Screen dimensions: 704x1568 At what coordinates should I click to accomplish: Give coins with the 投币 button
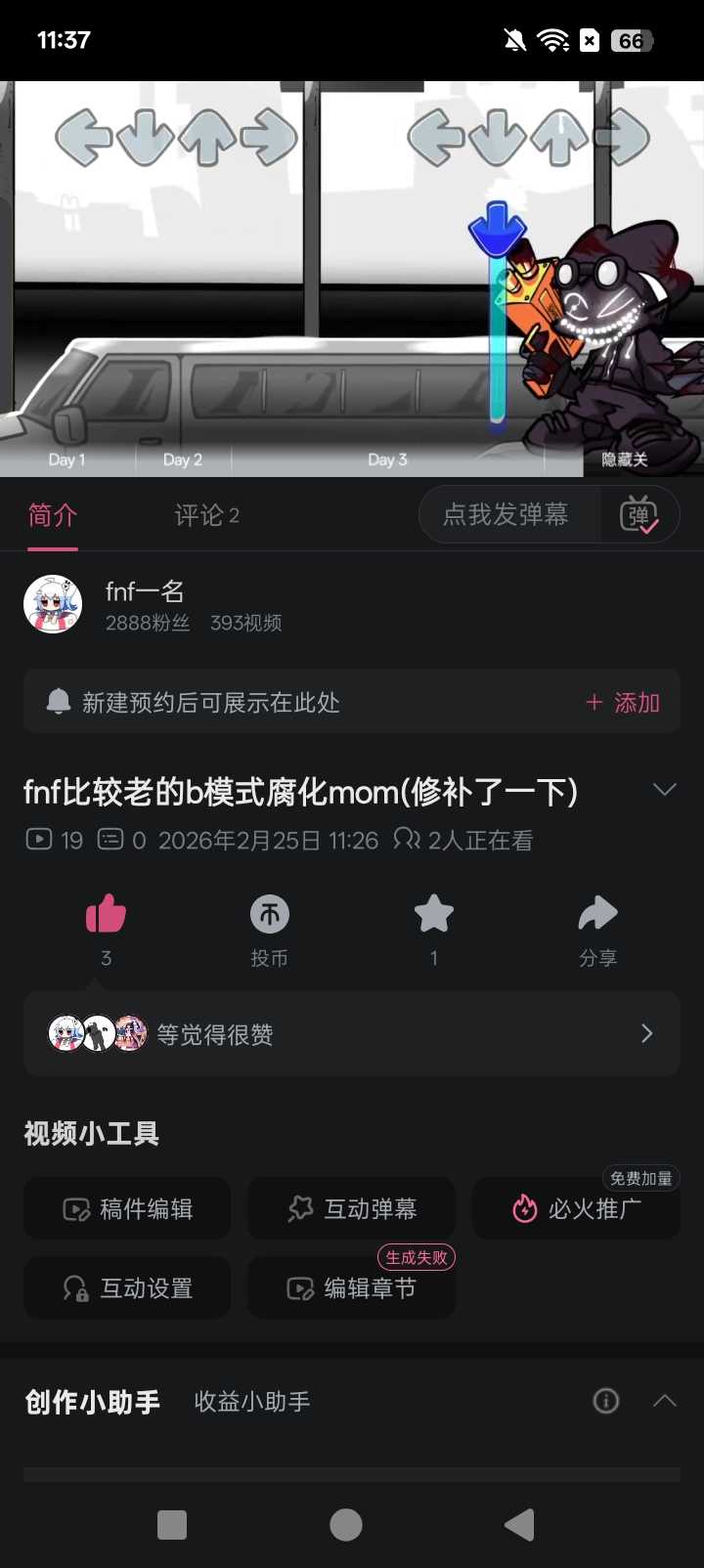click(270, 915)
